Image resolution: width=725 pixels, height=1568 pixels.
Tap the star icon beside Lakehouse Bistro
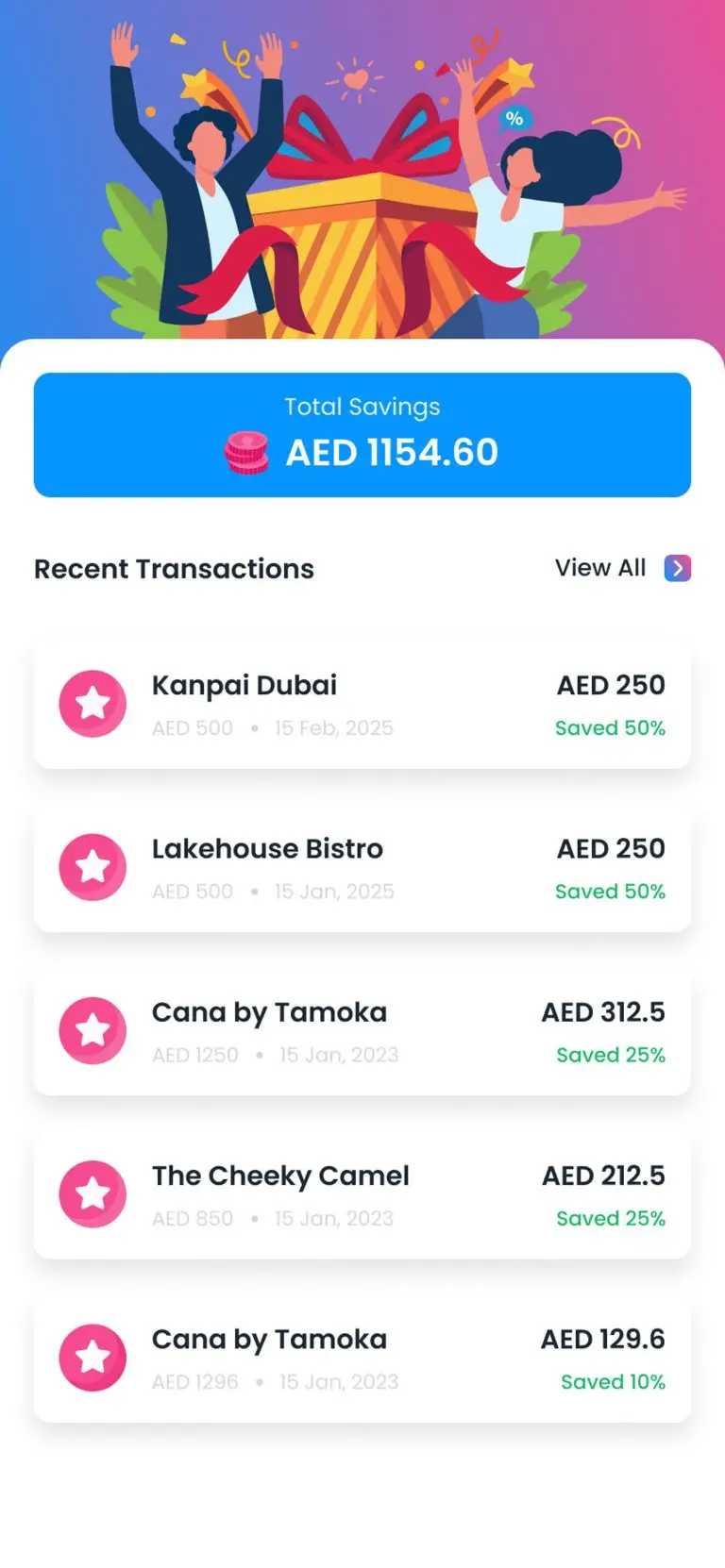[92, 866]
